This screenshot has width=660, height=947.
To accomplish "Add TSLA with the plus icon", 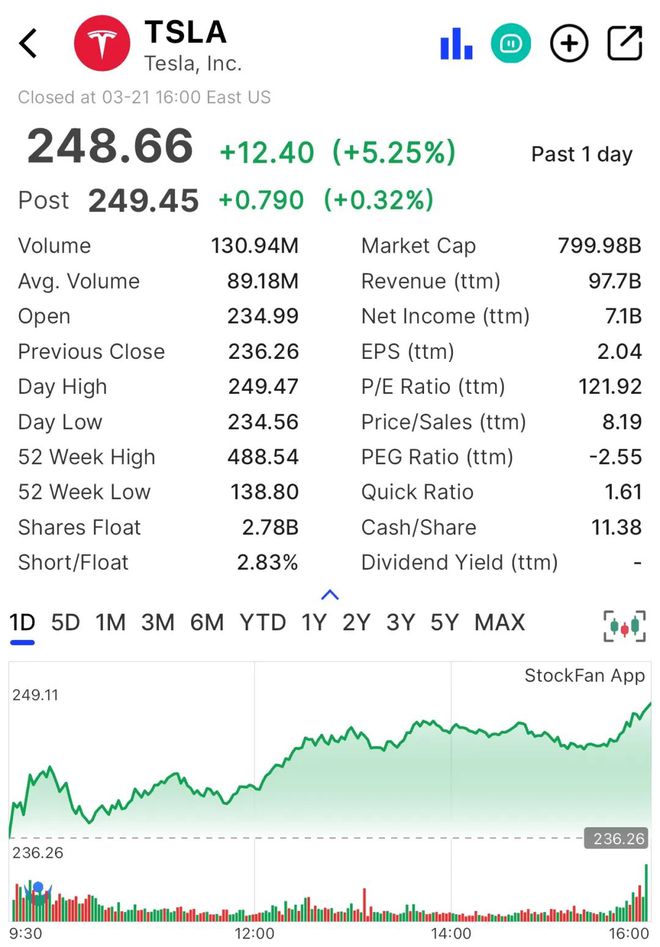I will pos(569,44).
